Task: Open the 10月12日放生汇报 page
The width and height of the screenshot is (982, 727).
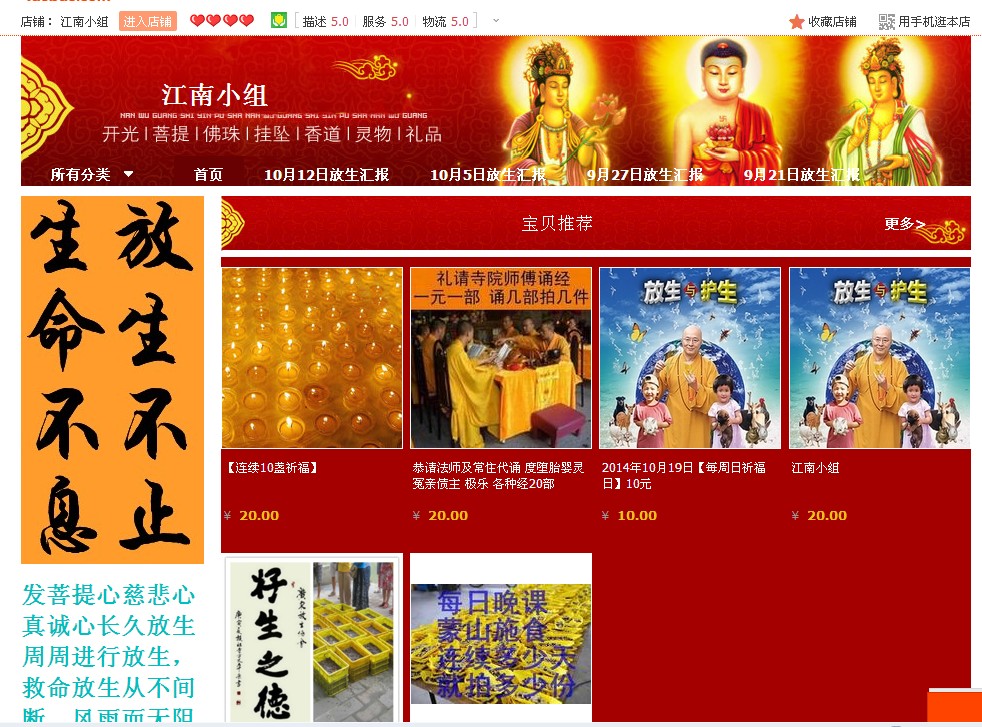Action: tap(326, 174)
